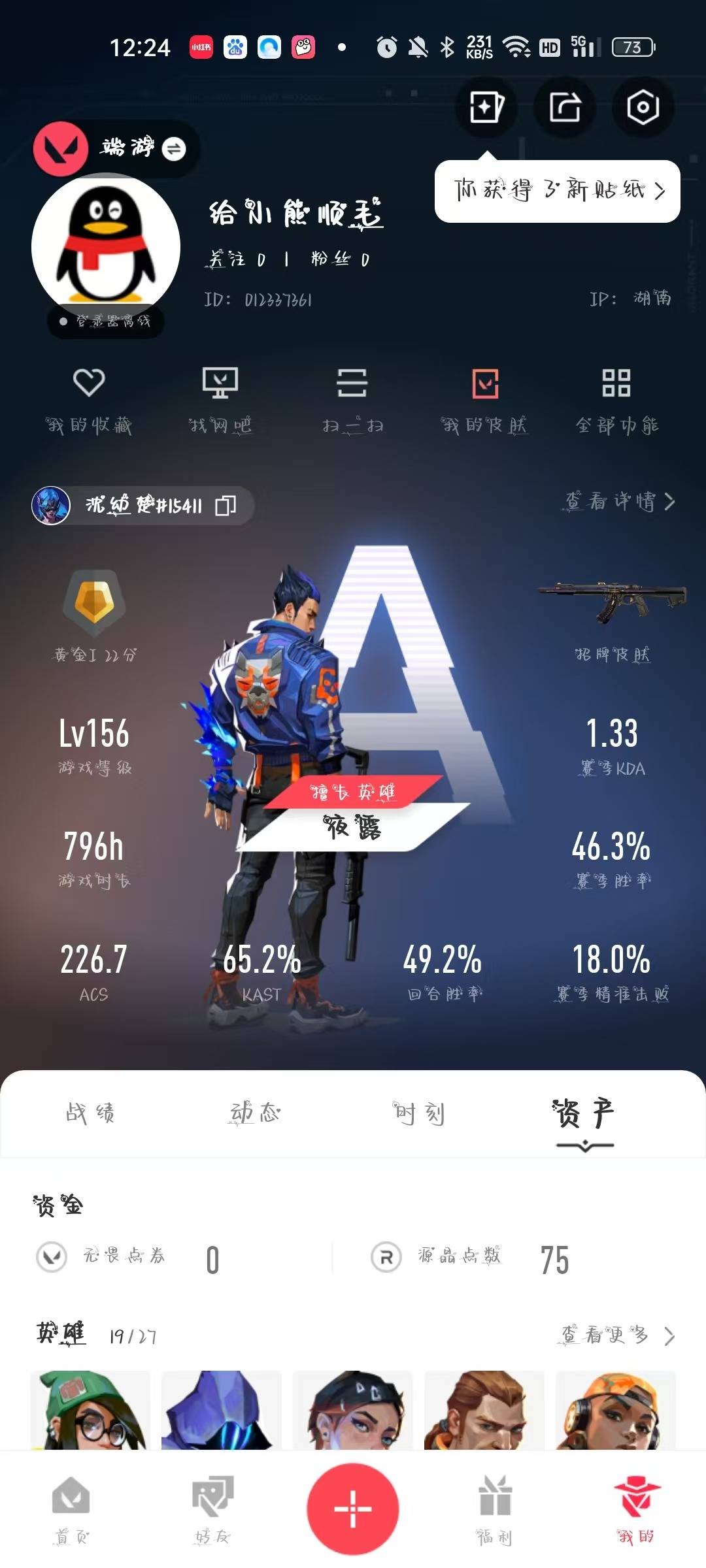This screenshot has height=1568, width=706.
Task: Switch to the 战绩 tab
Action: tap(90, 1113)
